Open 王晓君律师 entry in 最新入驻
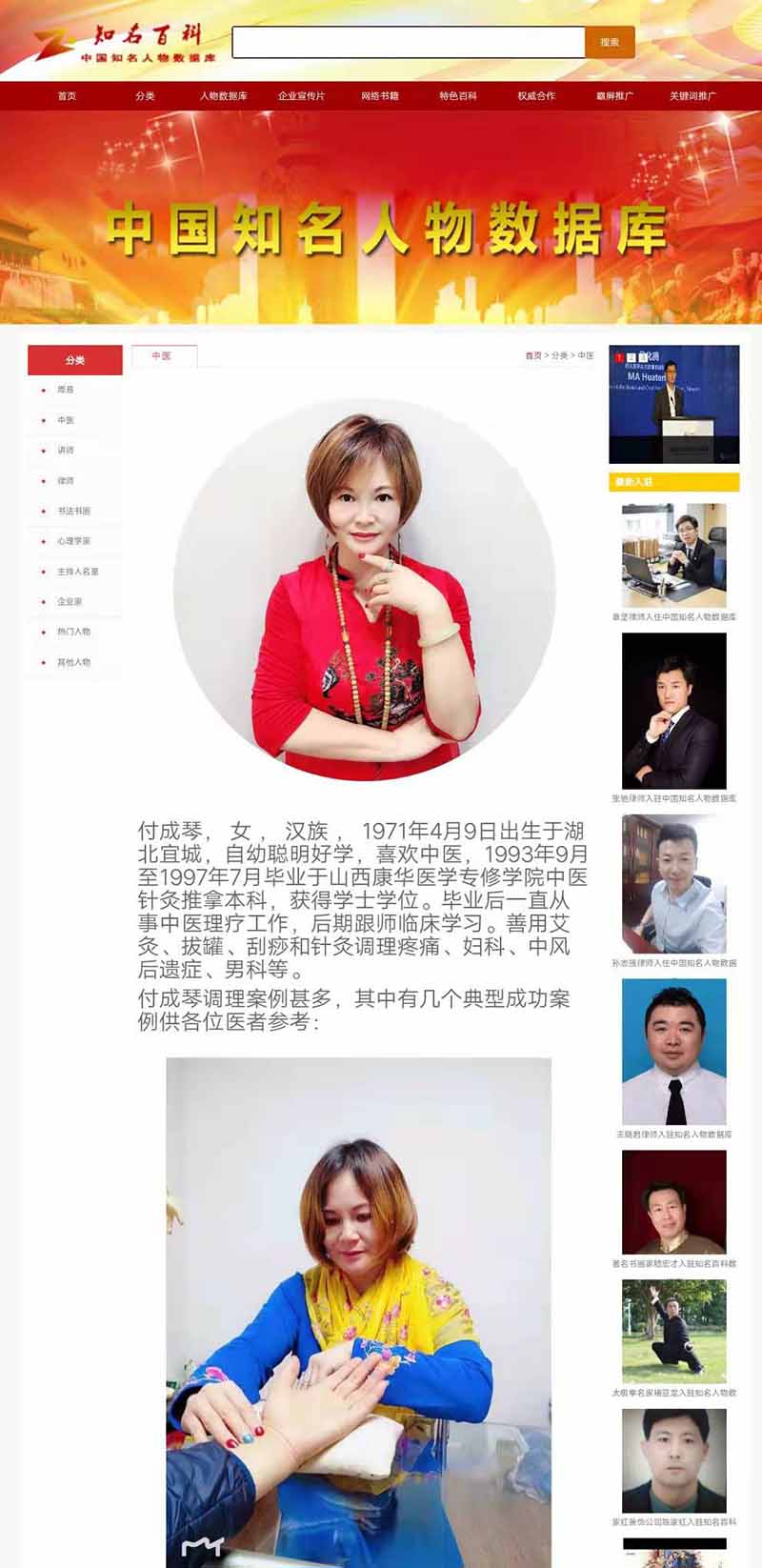Screen dimensions: 762x1568 (x=673, y=1051)
